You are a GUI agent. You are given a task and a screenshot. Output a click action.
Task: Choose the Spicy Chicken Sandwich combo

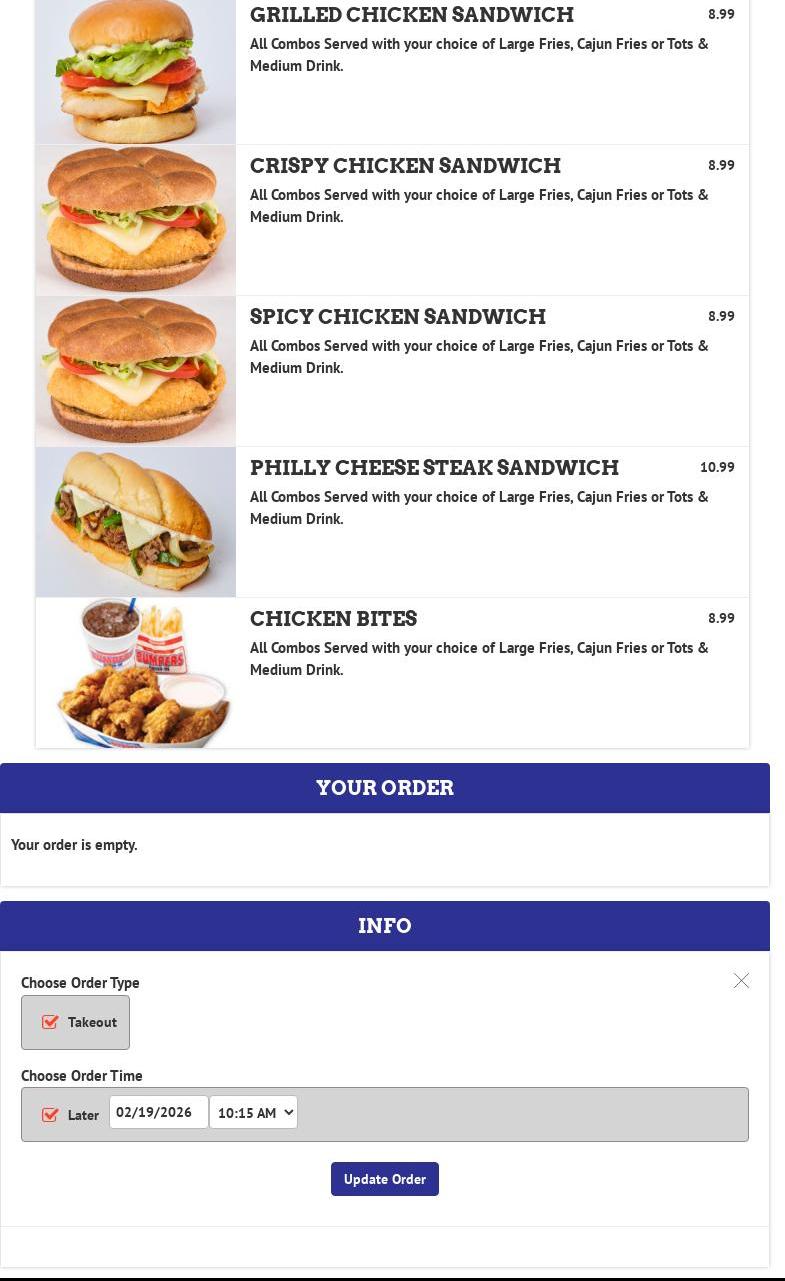(397, 317)
